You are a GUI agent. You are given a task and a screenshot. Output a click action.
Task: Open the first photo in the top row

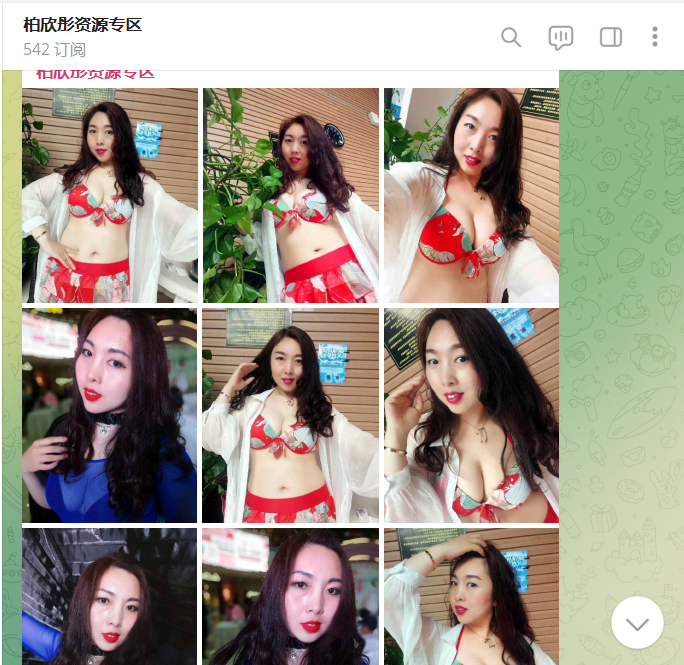[x=110, y=195]
